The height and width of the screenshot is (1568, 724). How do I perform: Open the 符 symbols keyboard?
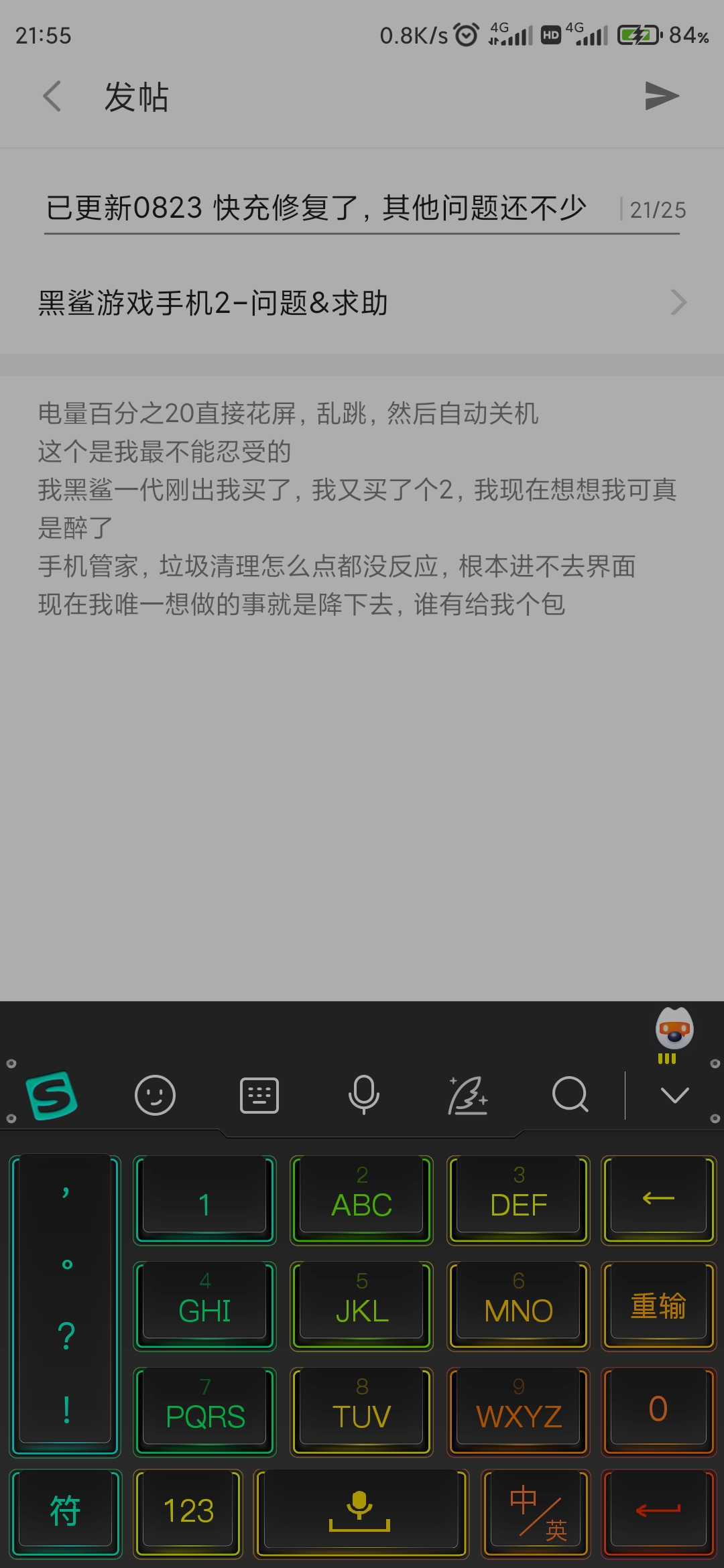pos(65,1512)
